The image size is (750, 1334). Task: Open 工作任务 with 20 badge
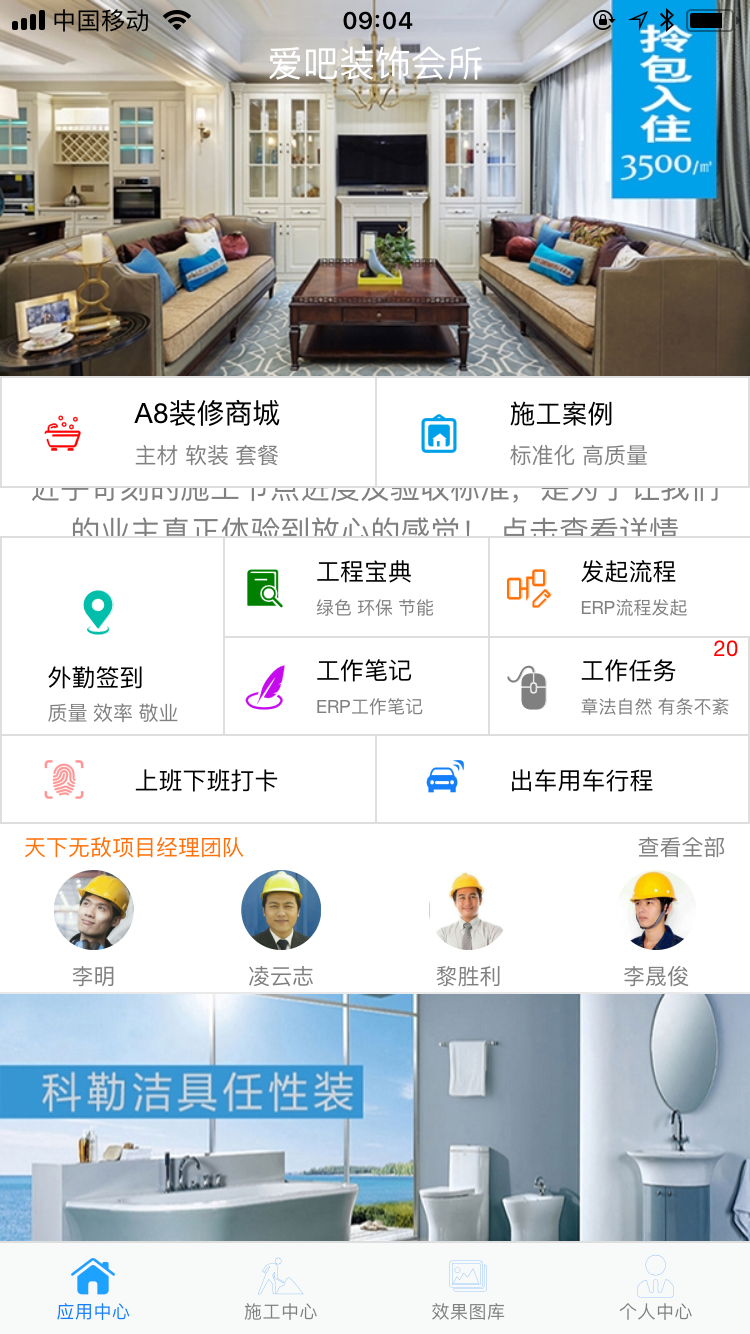(619, 686)
